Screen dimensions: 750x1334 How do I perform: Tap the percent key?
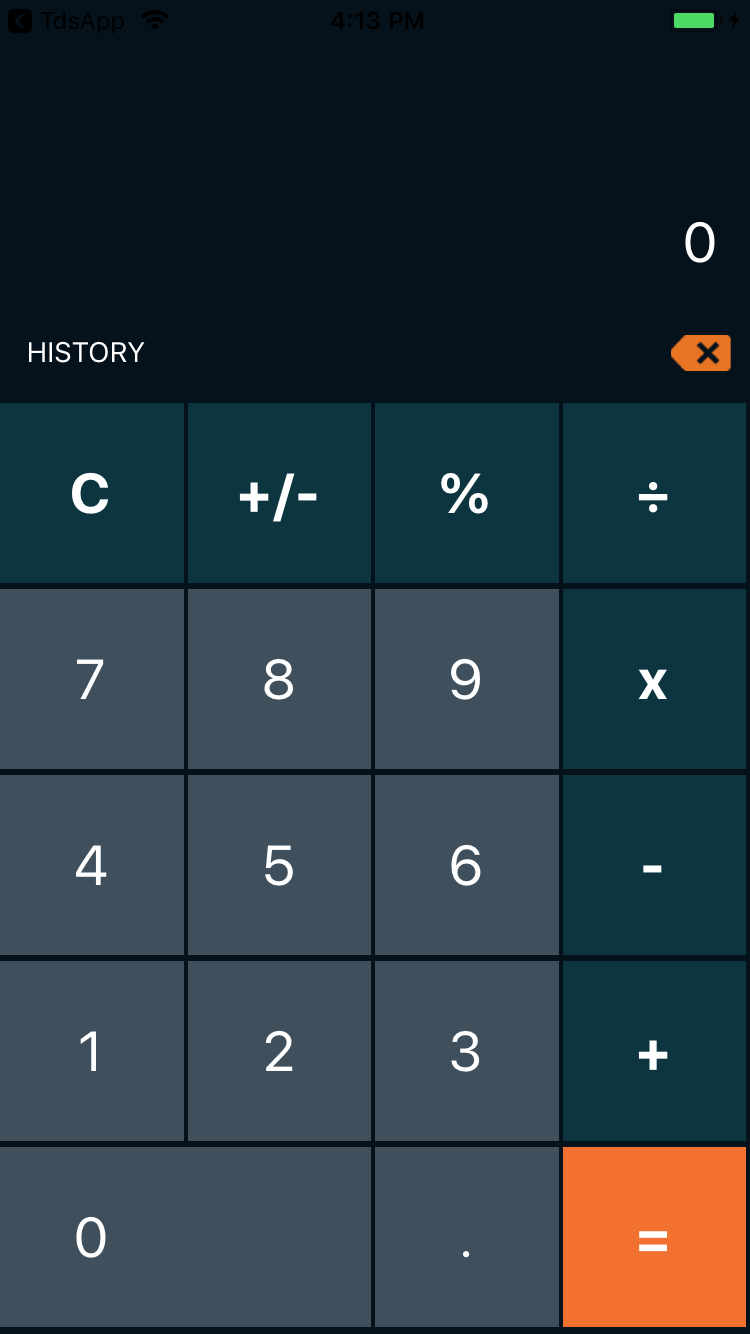click(x=467, y=493)
